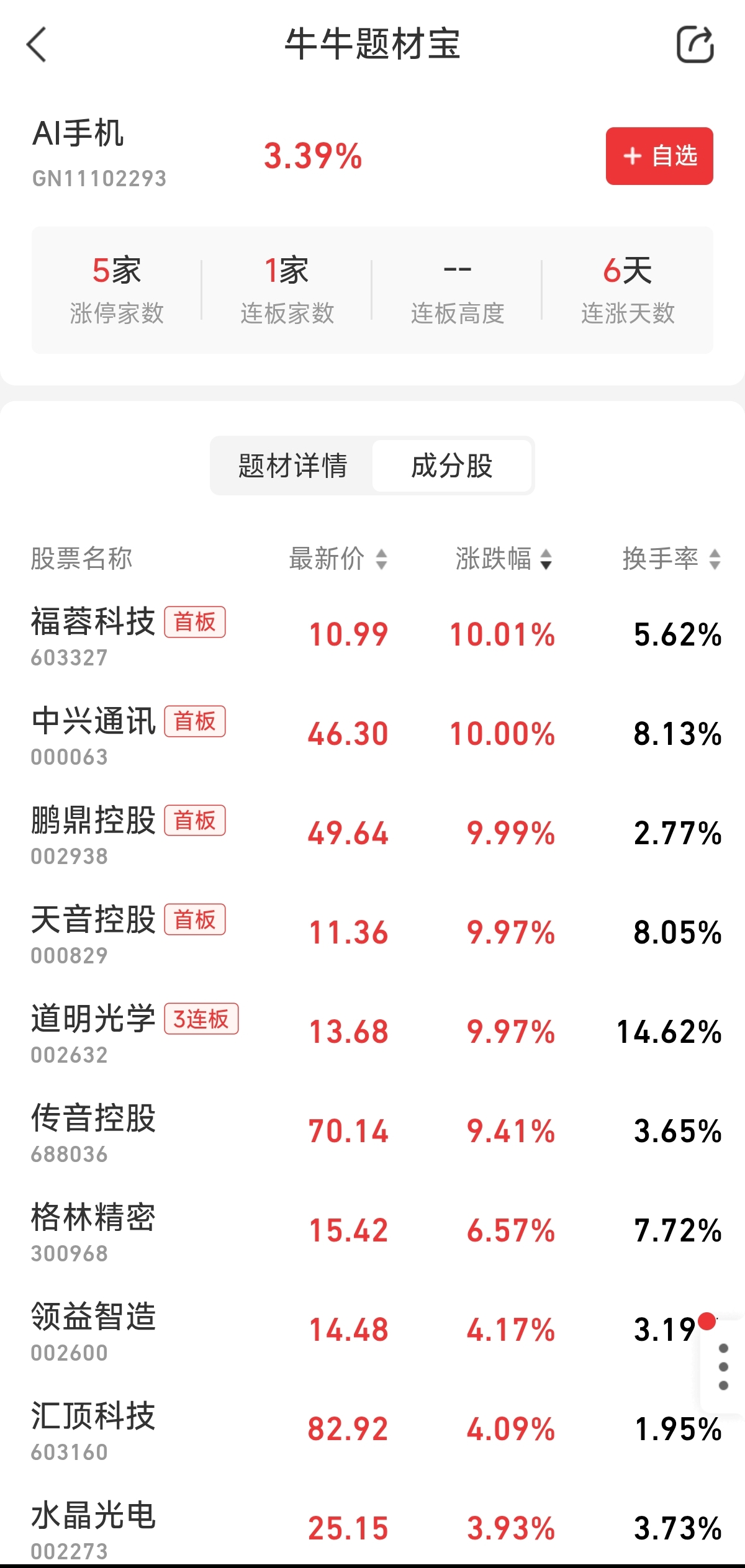This screenshot has width=745, height=1568.
Task: View 格林精密 300968 stock page
Action: click(x=93, y=1230)
